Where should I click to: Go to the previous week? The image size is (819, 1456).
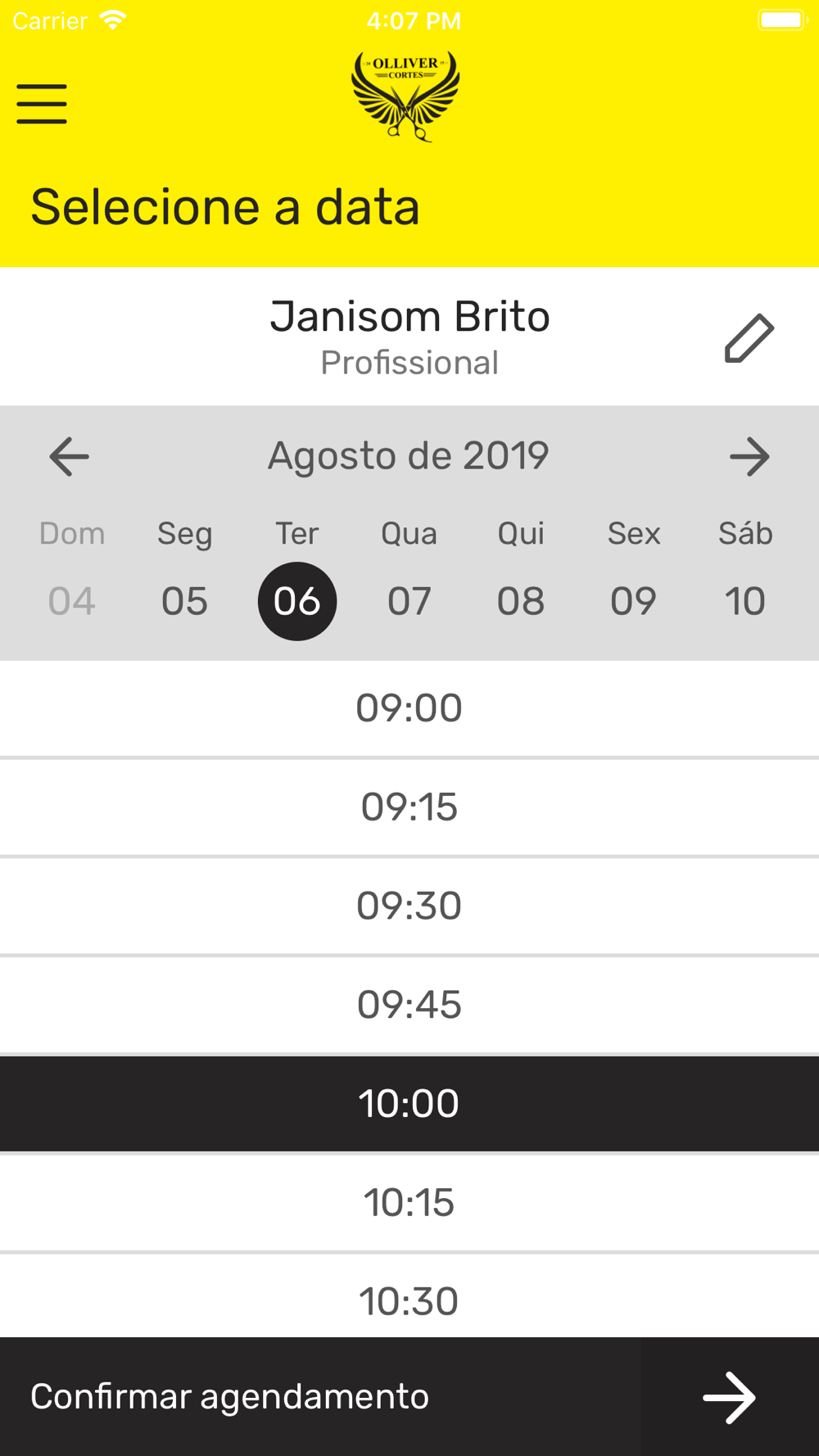pos(69,456)
